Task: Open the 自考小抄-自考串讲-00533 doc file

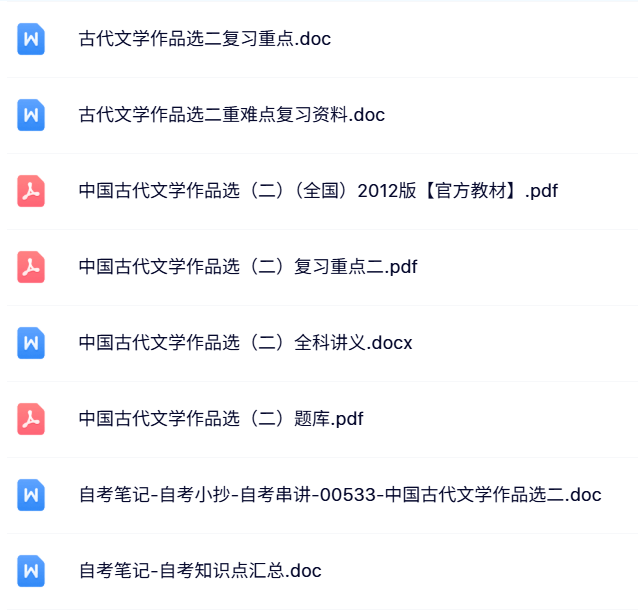Action: [x=339, y=495]
